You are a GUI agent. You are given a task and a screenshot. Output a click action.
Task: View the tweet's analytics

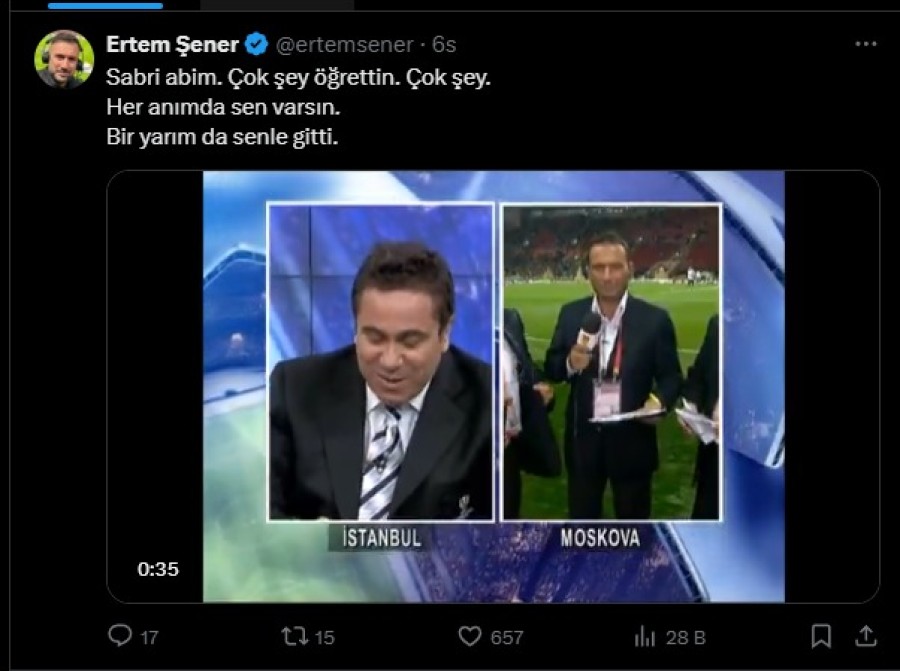coord(646,636)
